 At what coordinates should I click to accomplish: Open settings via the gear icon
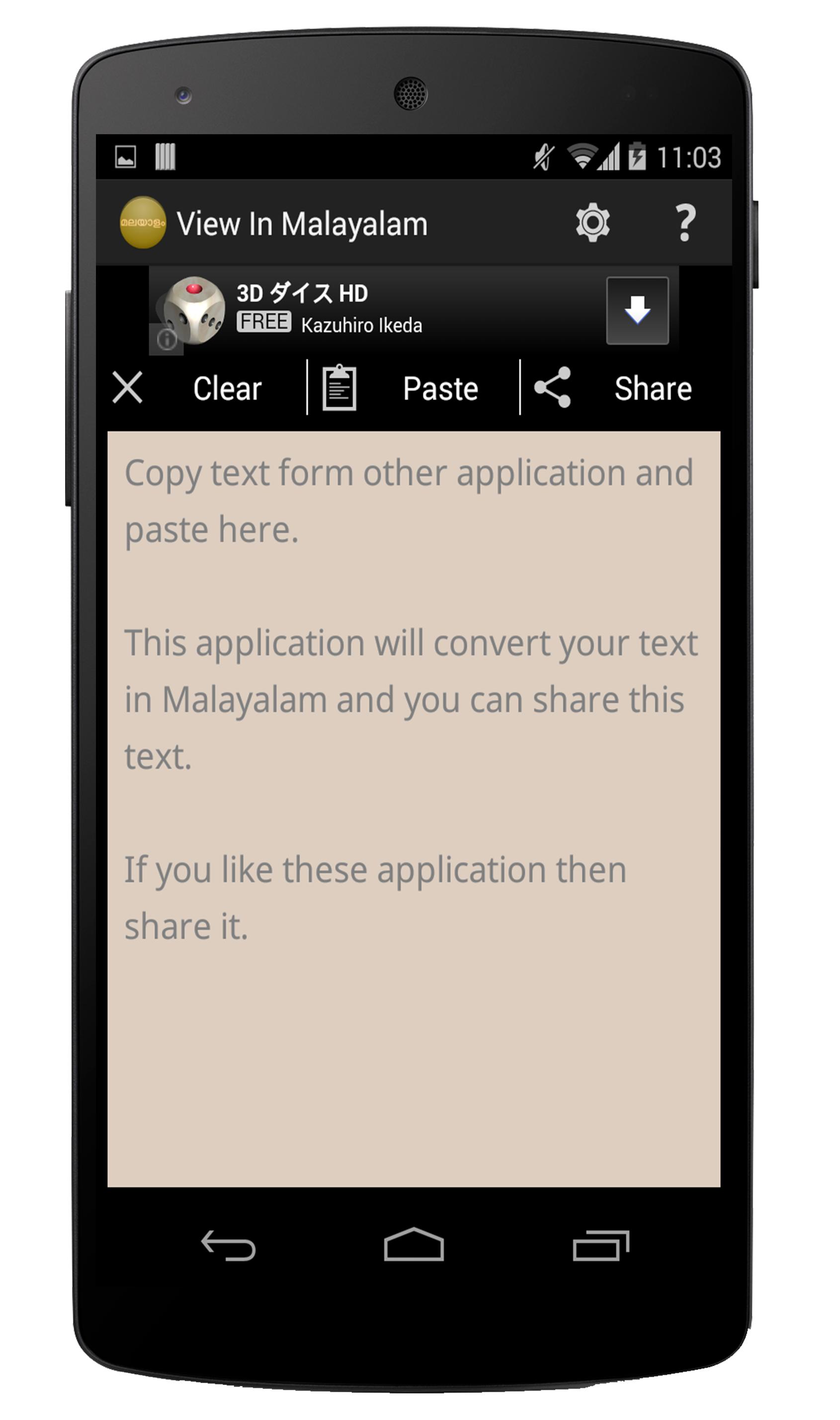(x=592, y=223)
